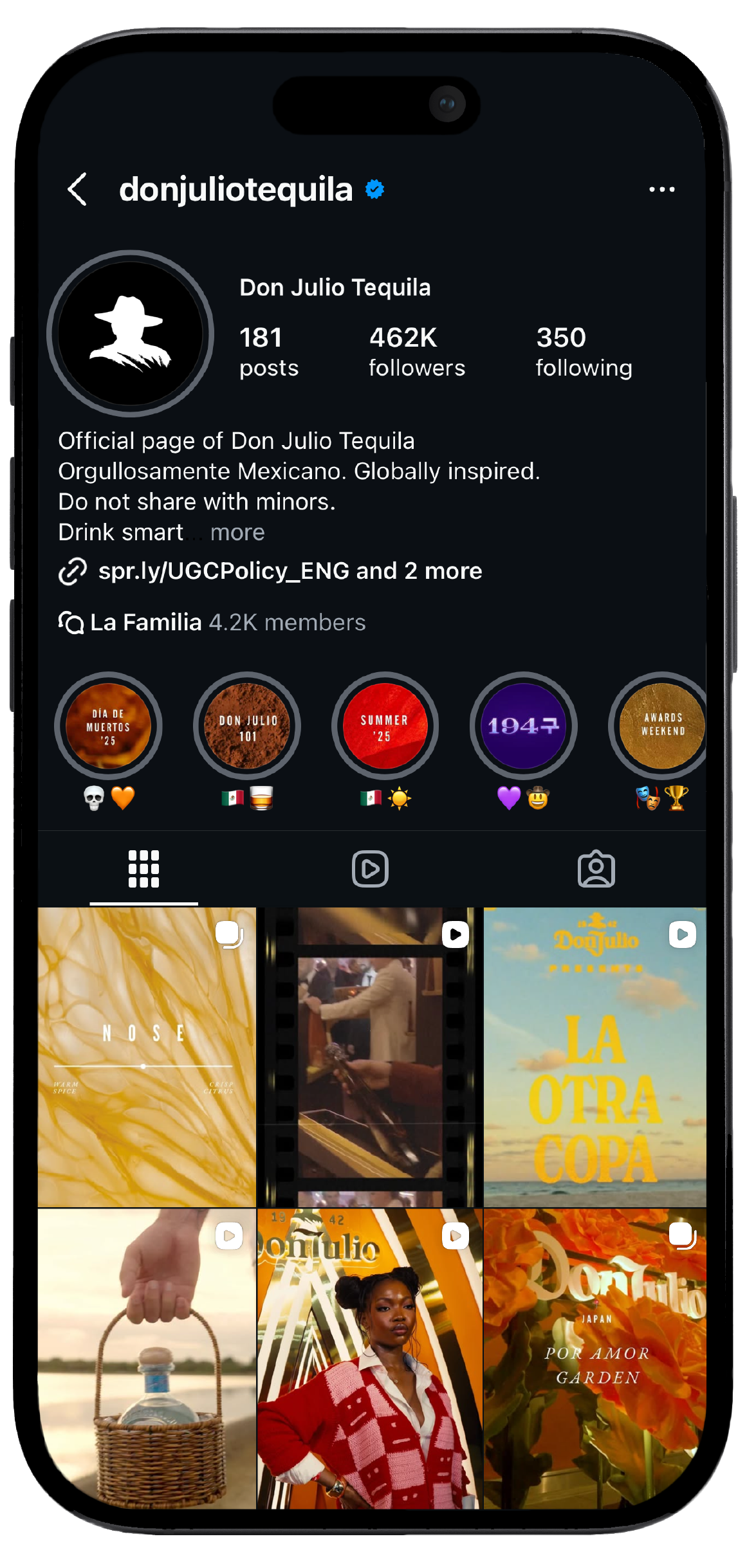
Task: Expand the 'and 2 more' links
Action: click(x=418, y=570)
